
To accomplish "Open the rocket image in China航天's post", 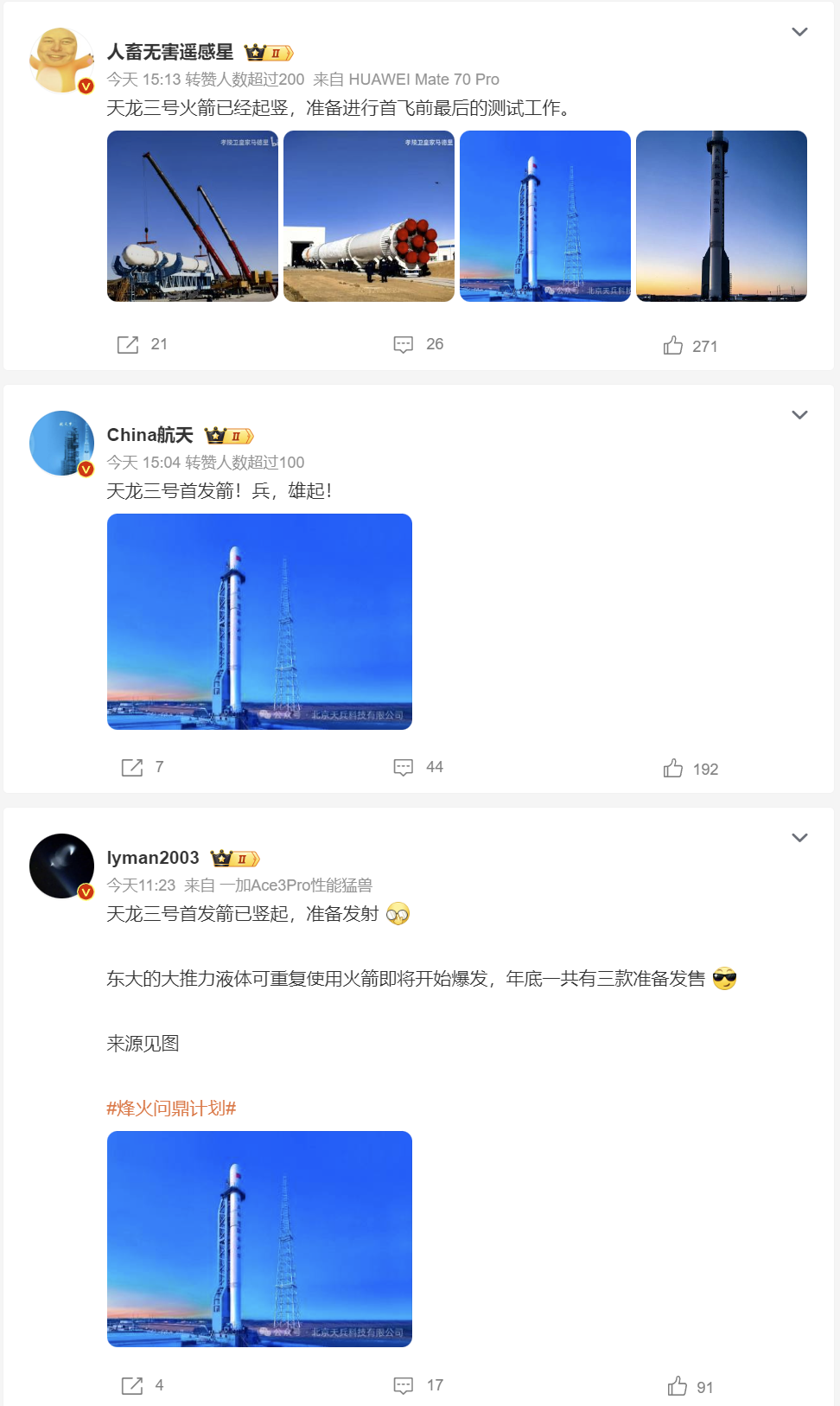I will tap(259, 622).
